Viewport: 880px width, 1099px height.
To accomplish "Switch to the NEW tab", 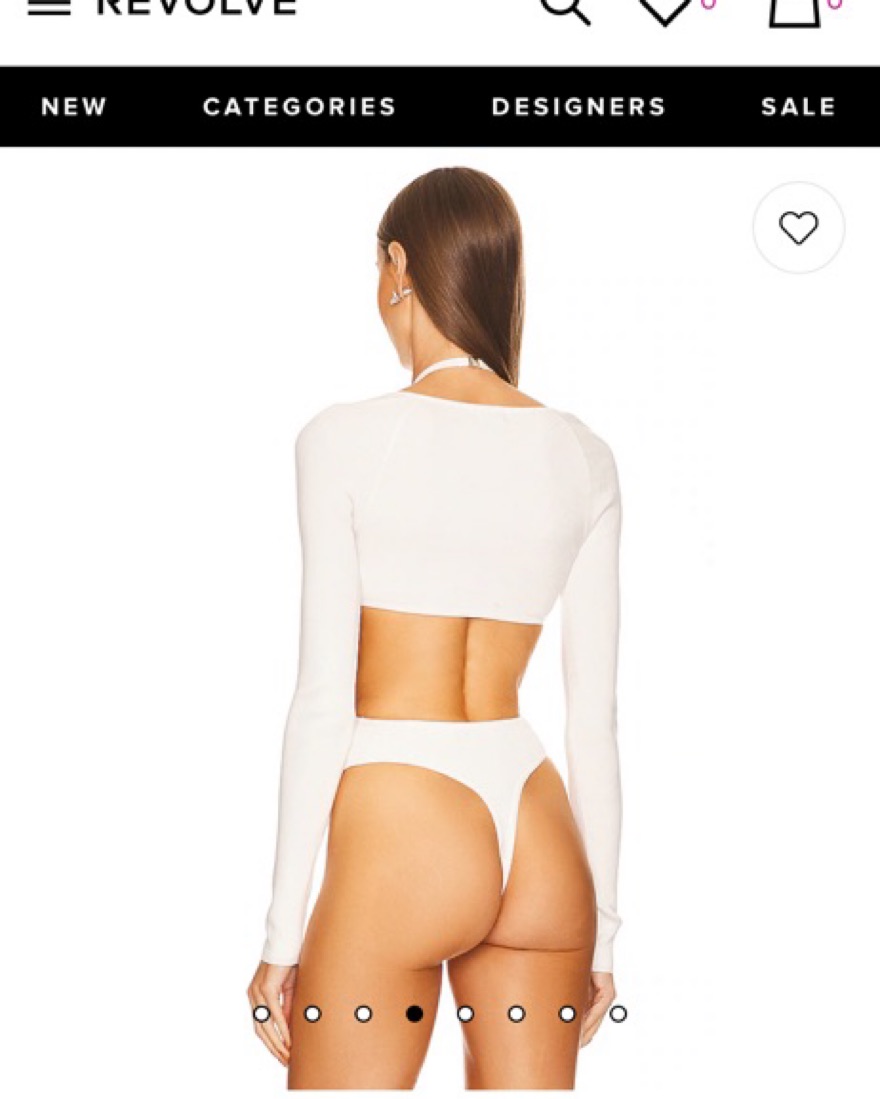I will [74, 107].
